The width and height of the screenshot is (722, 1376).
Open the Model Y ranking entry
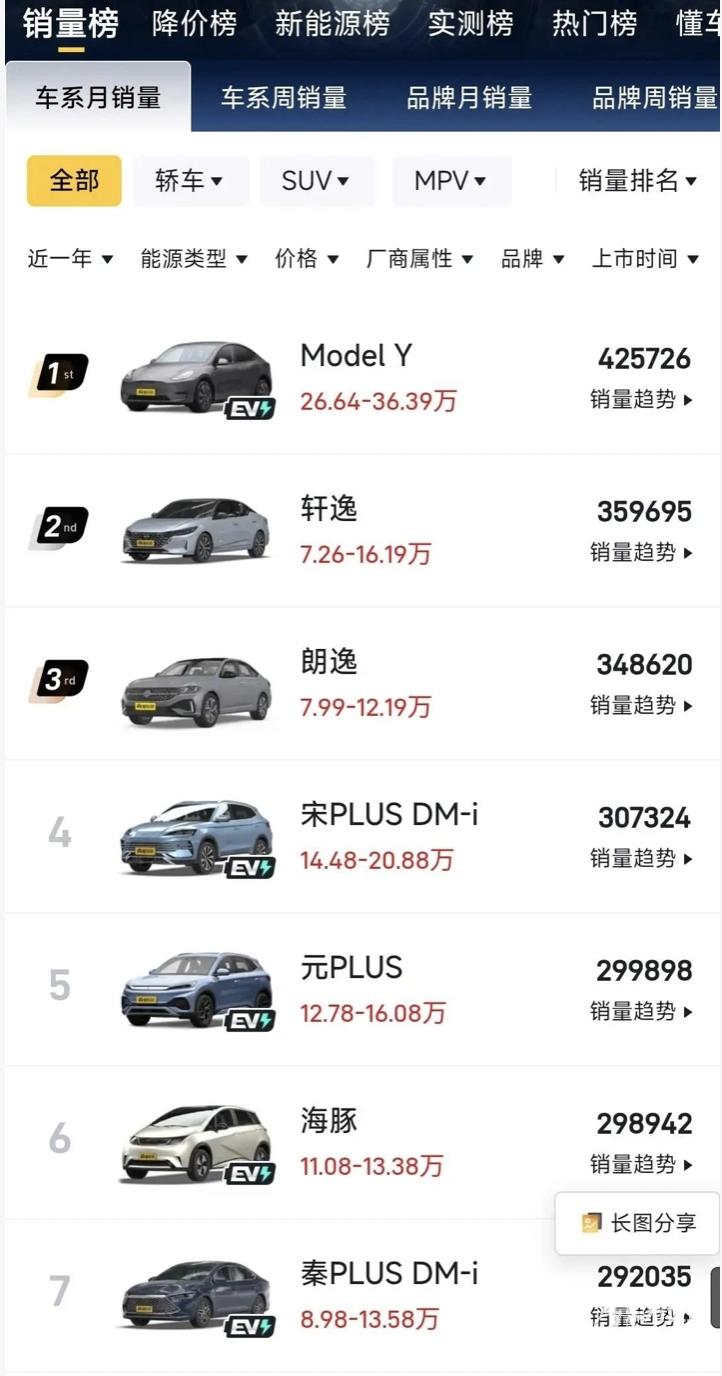pyautogui.click(x=361, y=379)
